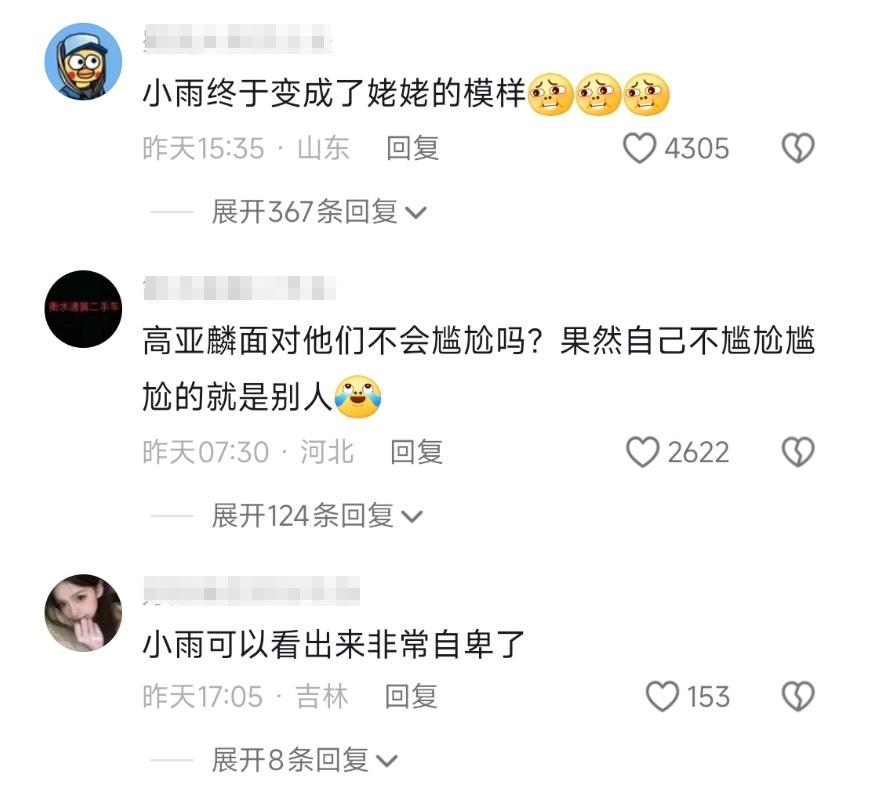Screen dimensions: 884x791
Task: Like the comment from 山东 with 4305 likes
Action: [640, 149]
